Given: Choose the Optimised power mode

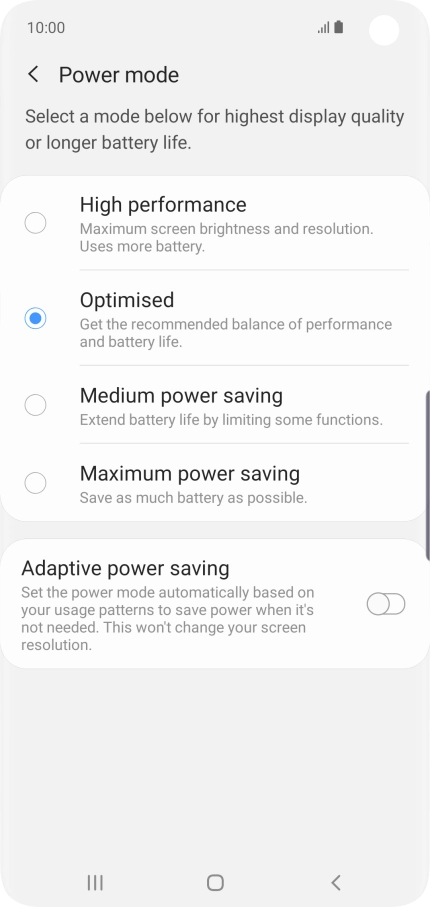Looking at the screenshot, I should 215,318.
